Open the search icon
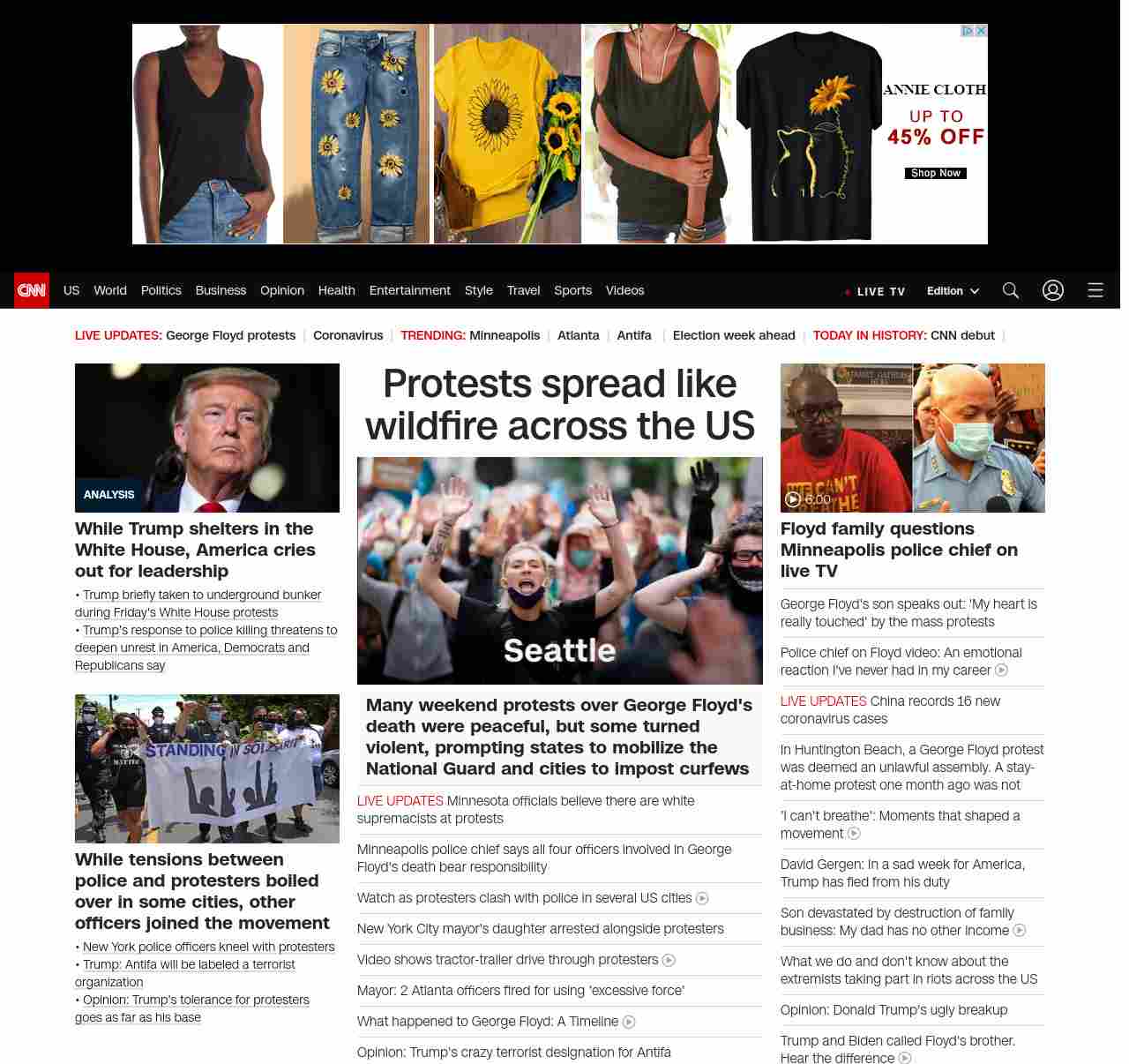The image size is (1129, 1064). coord(1011,290)
